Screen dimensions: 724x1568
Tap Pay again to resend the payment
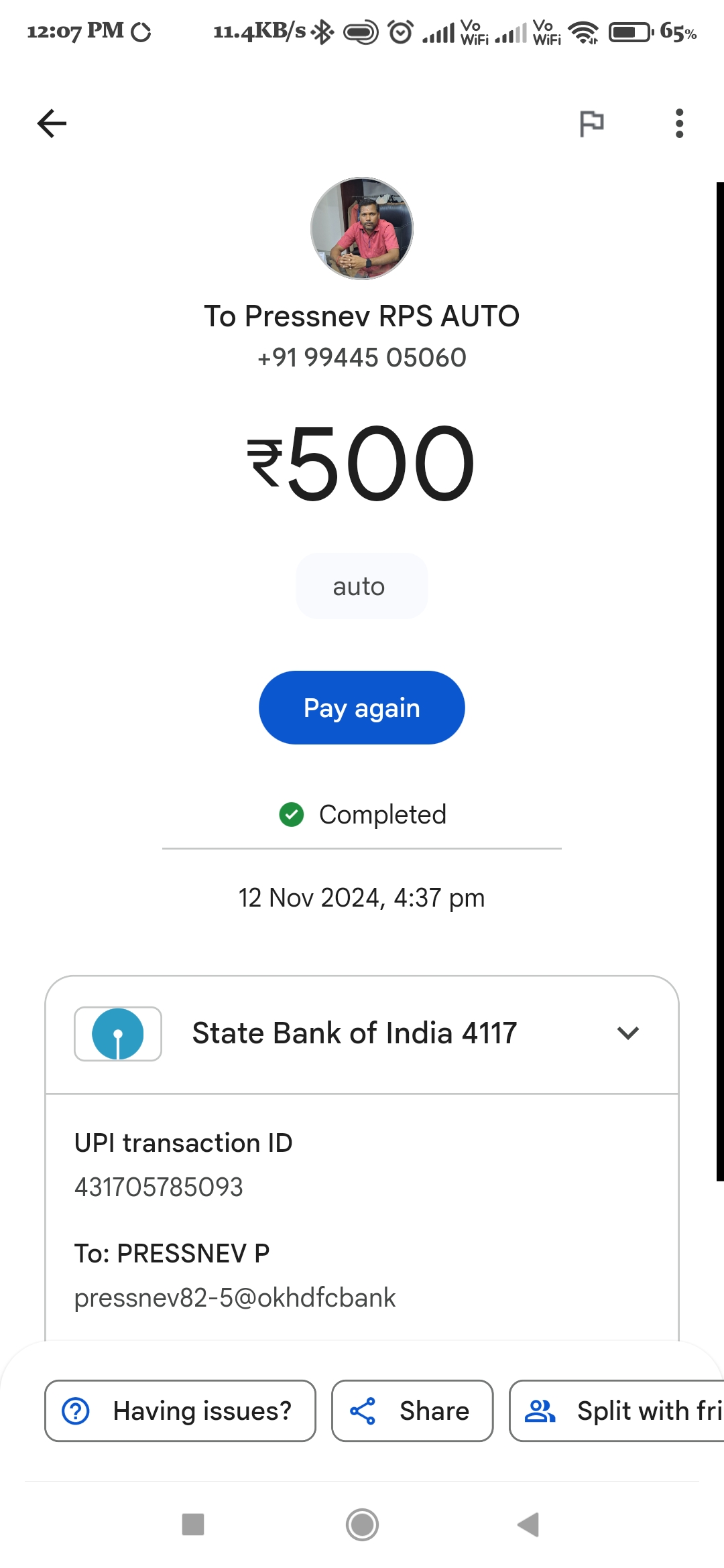click(x=362, y=708)
